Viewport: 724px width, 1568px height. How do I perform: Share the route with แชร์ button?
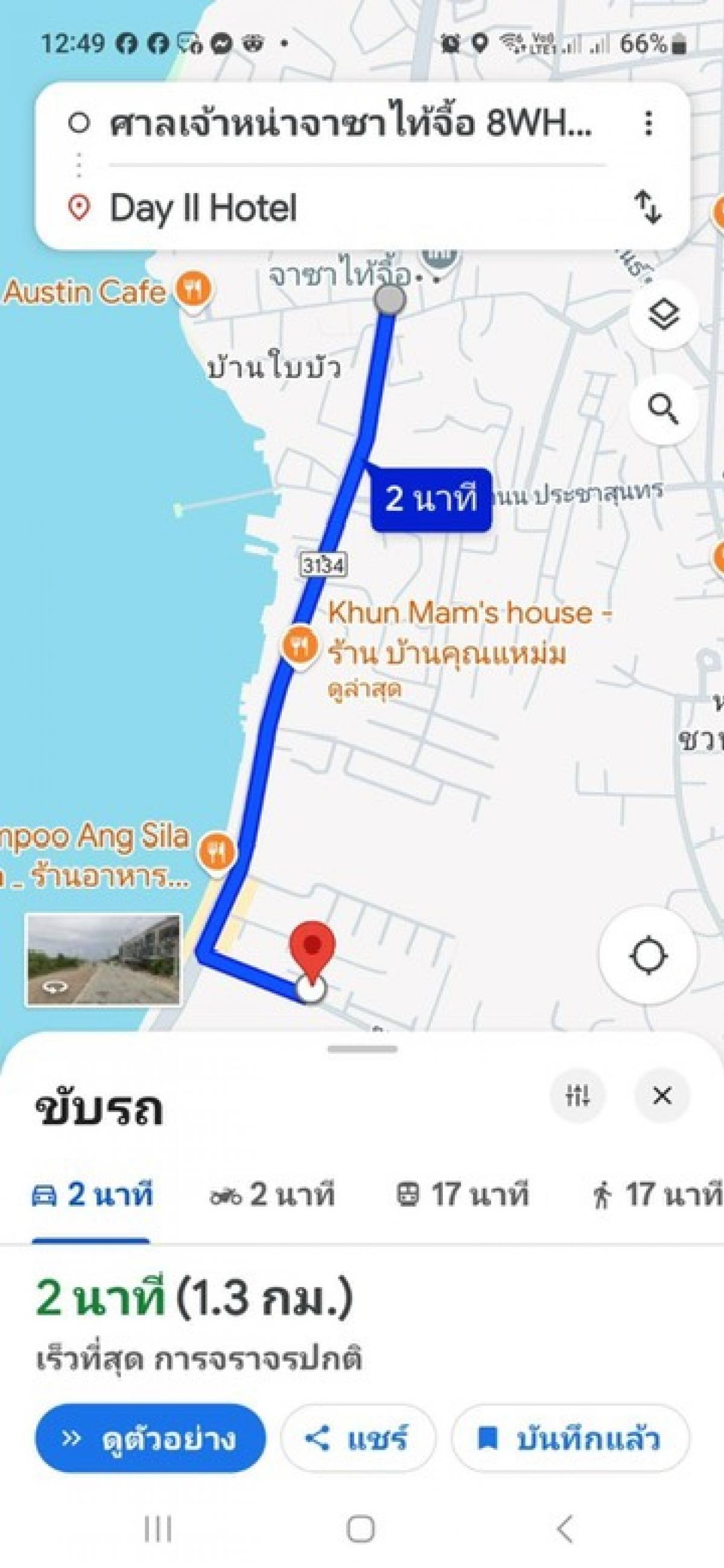pyautogui.click(x=358, y=1439)
